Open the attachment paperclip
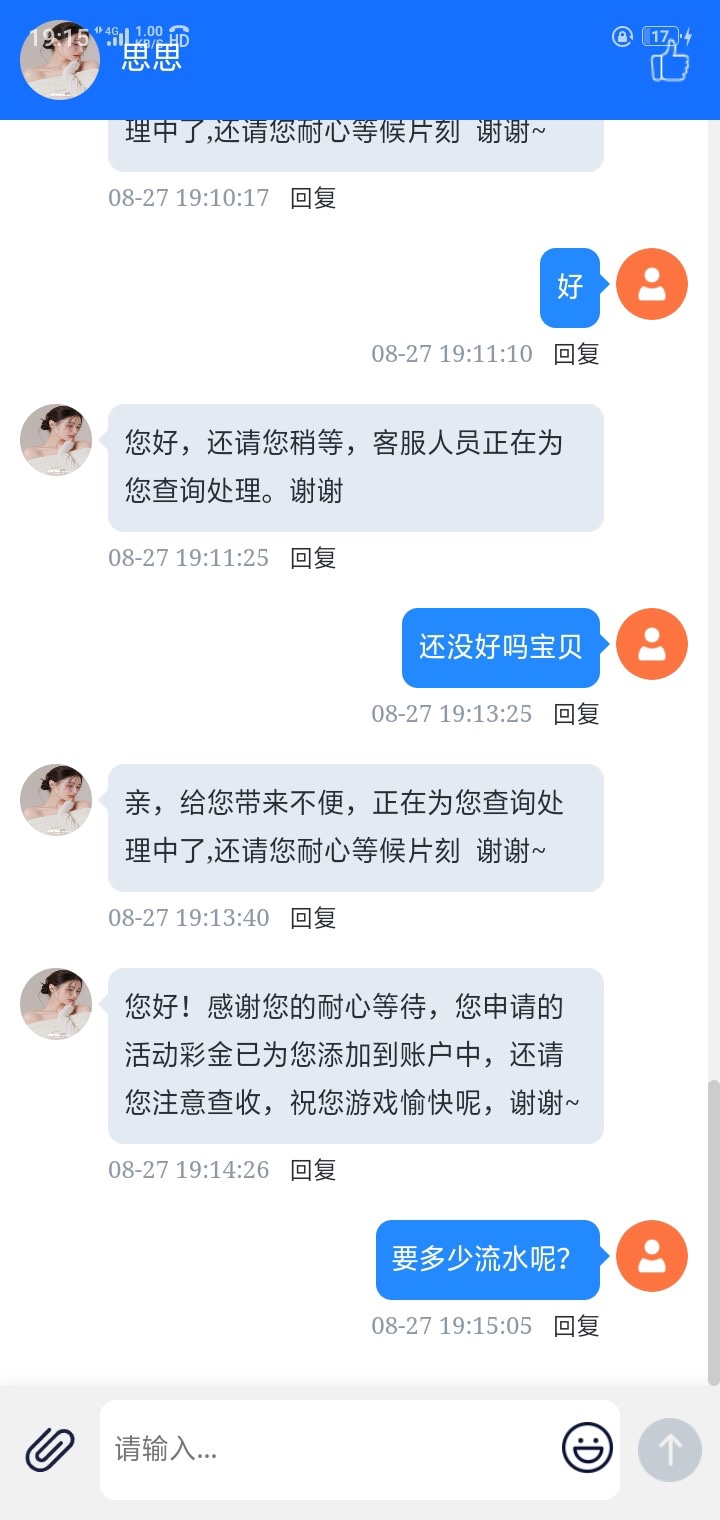This screenshot has width=720, height=1520. click(x=50, y=1450)
